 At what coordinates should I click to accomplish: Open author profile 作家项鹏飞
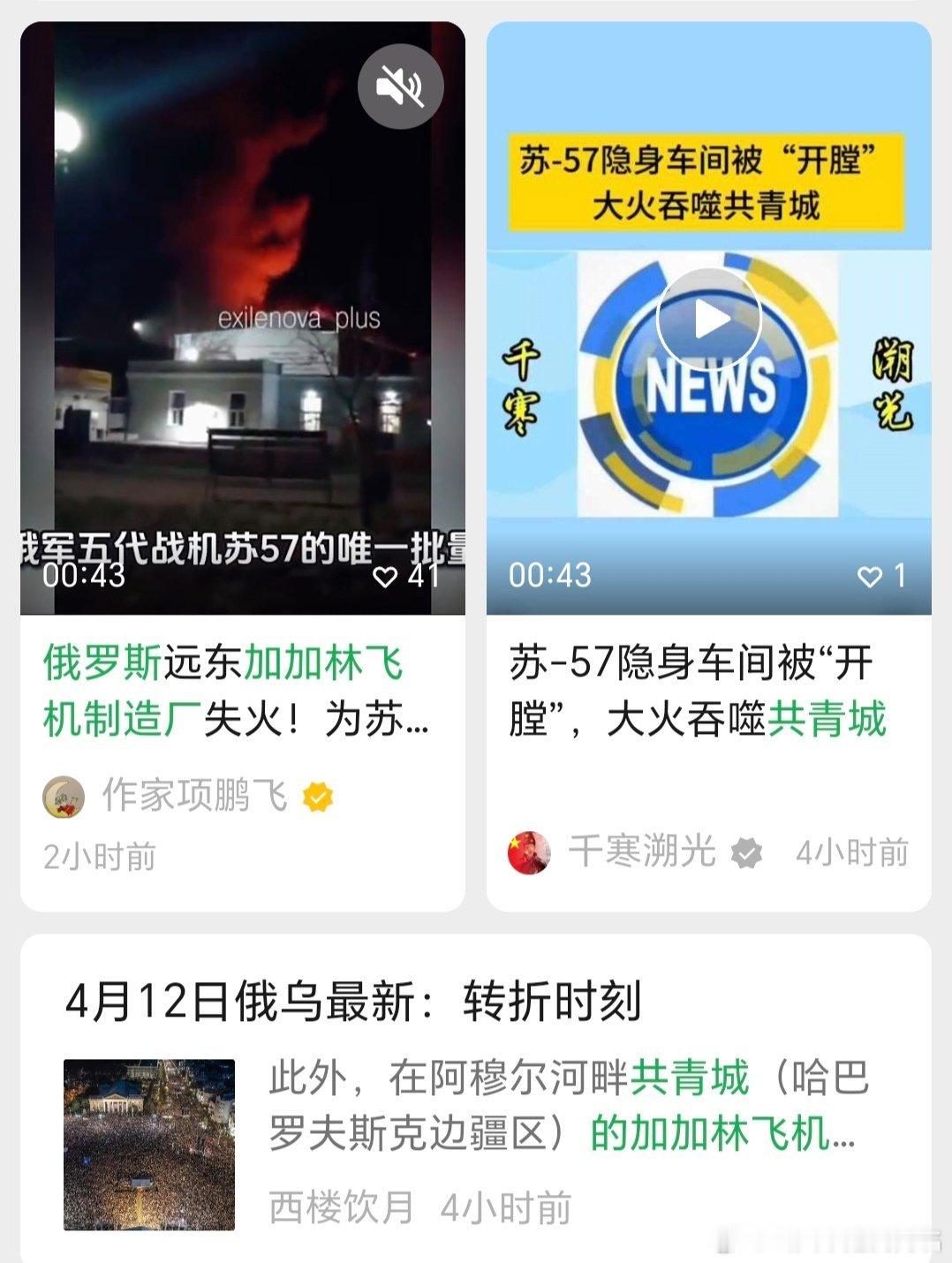click(195, 798)
